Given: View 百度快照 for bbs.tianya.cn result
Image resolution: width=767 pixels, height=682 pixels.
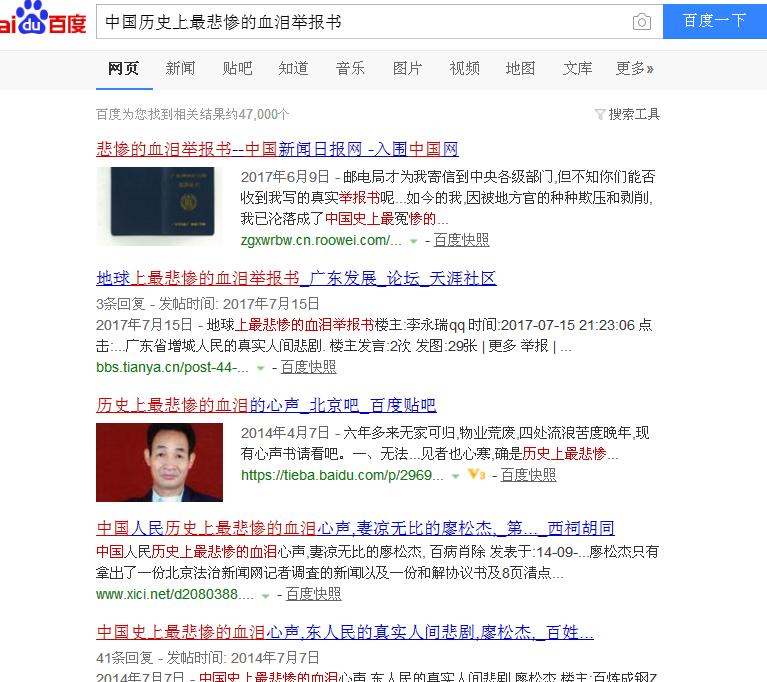Looking at the screenshot, I should 308,367.
